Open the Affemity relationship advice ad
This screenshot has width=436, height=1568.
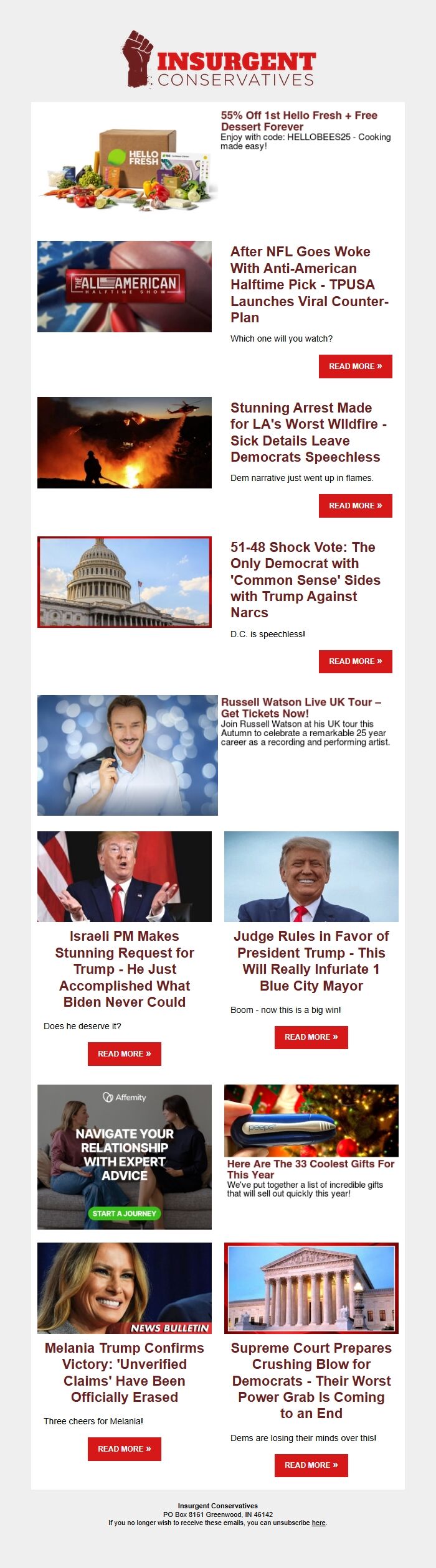pyautogui.click(x=125, y=1157)
